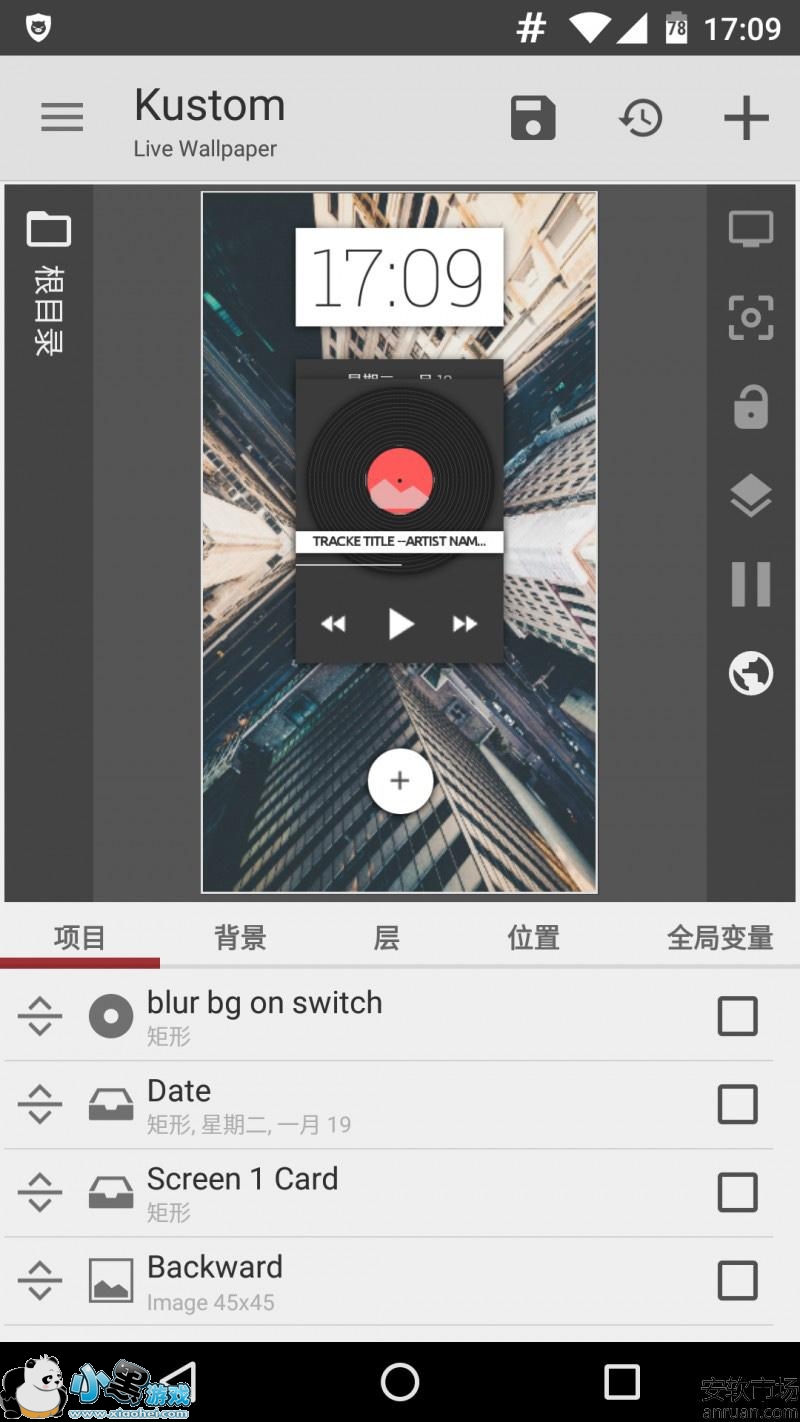800x1422 pixels.
Task: Tap the center focus icon
Action: point(751,318)
